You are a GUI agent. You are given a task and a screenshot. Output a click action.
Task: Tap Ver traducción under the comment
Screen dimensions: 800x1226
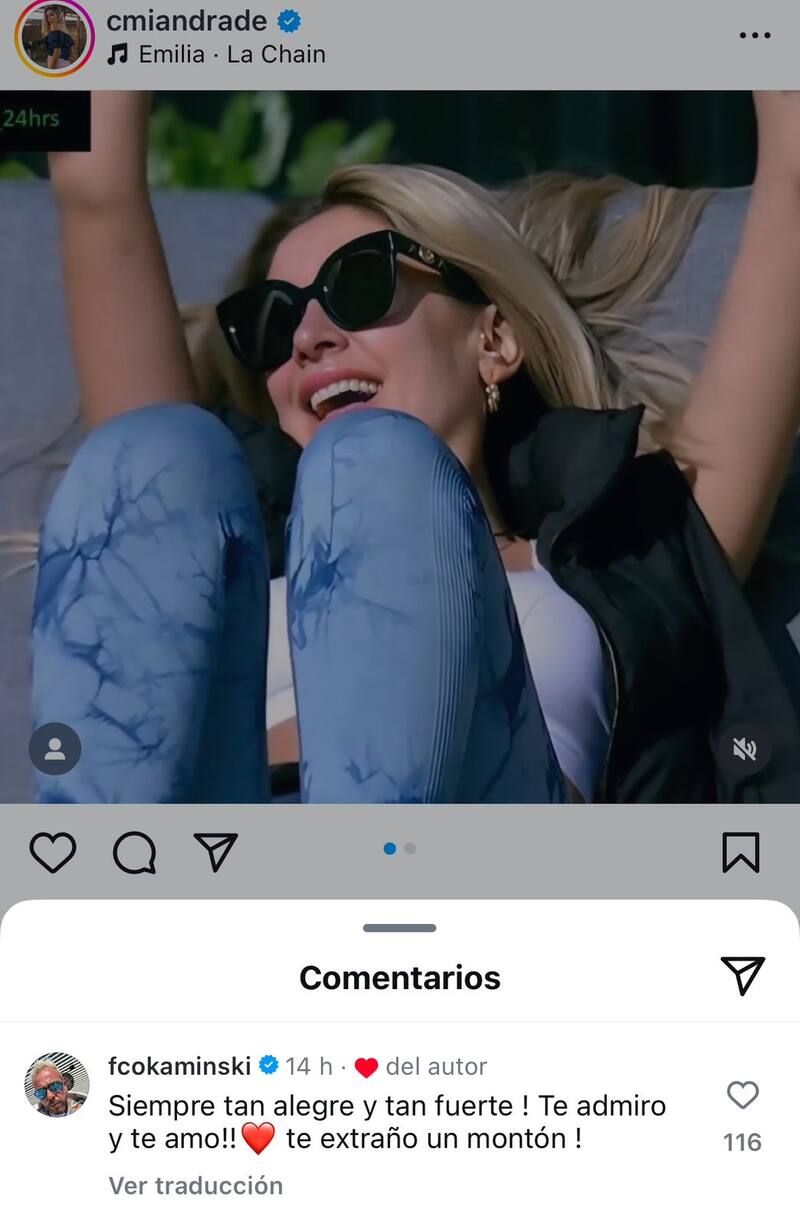(x=195, y=1186)
